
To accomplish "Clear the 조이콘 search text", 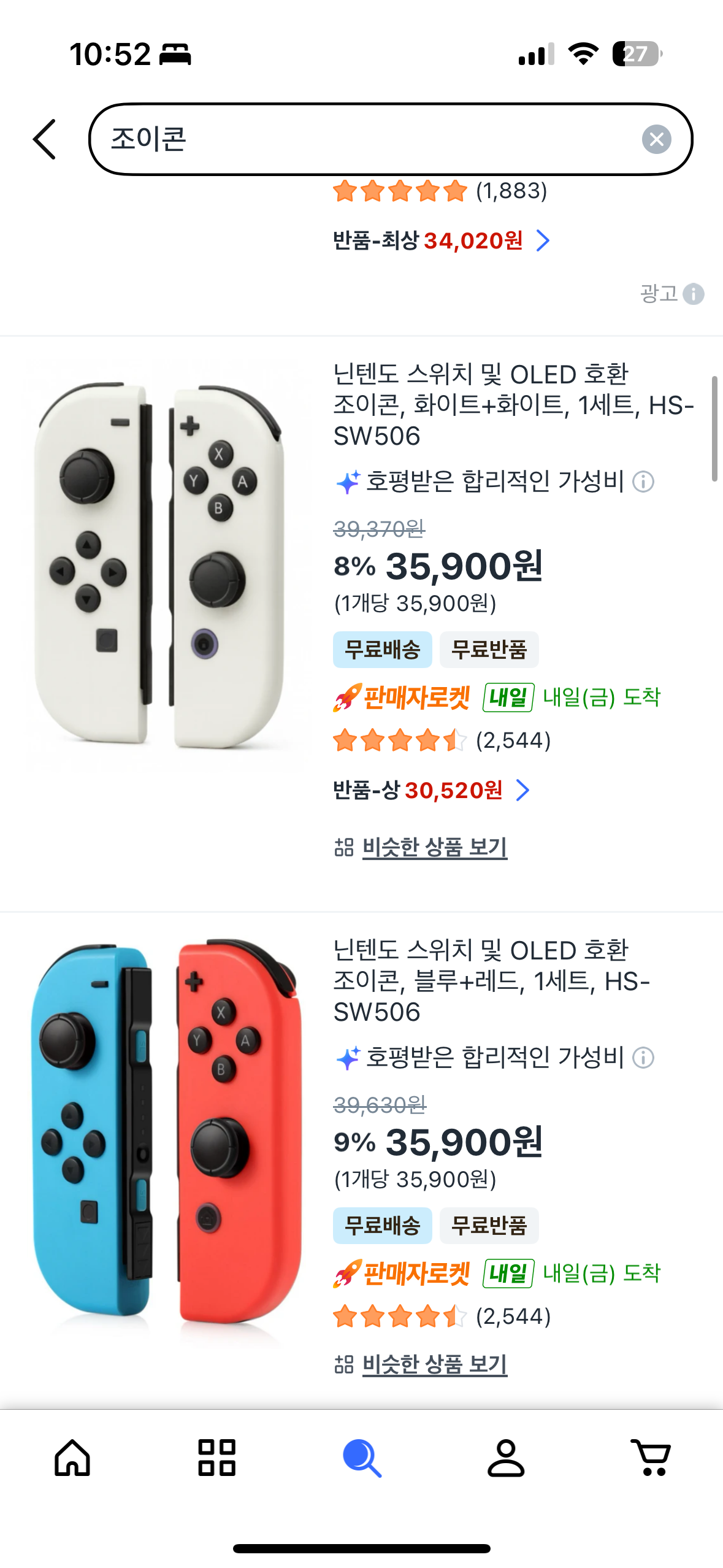I will click(656, 139).
